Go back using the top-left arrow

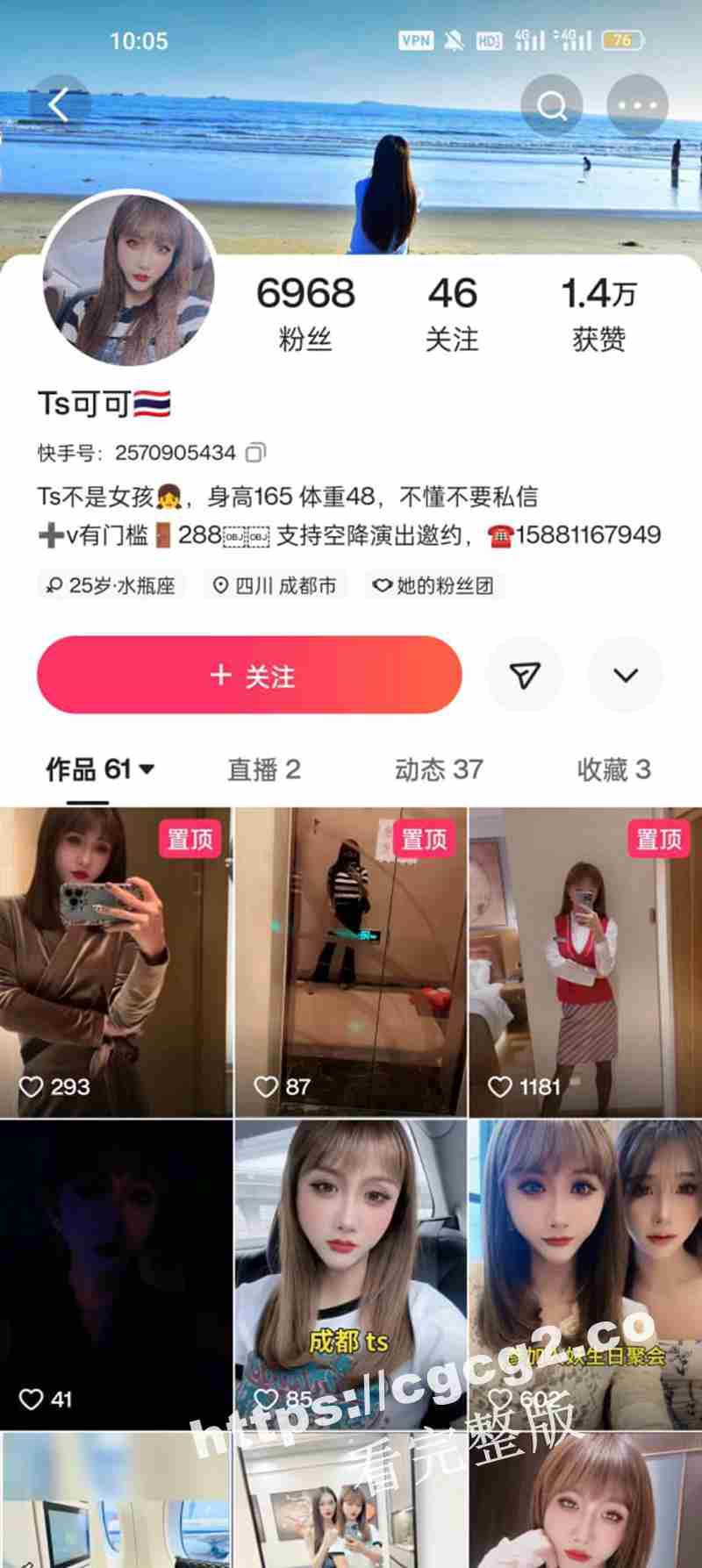[x=59, y=105]
